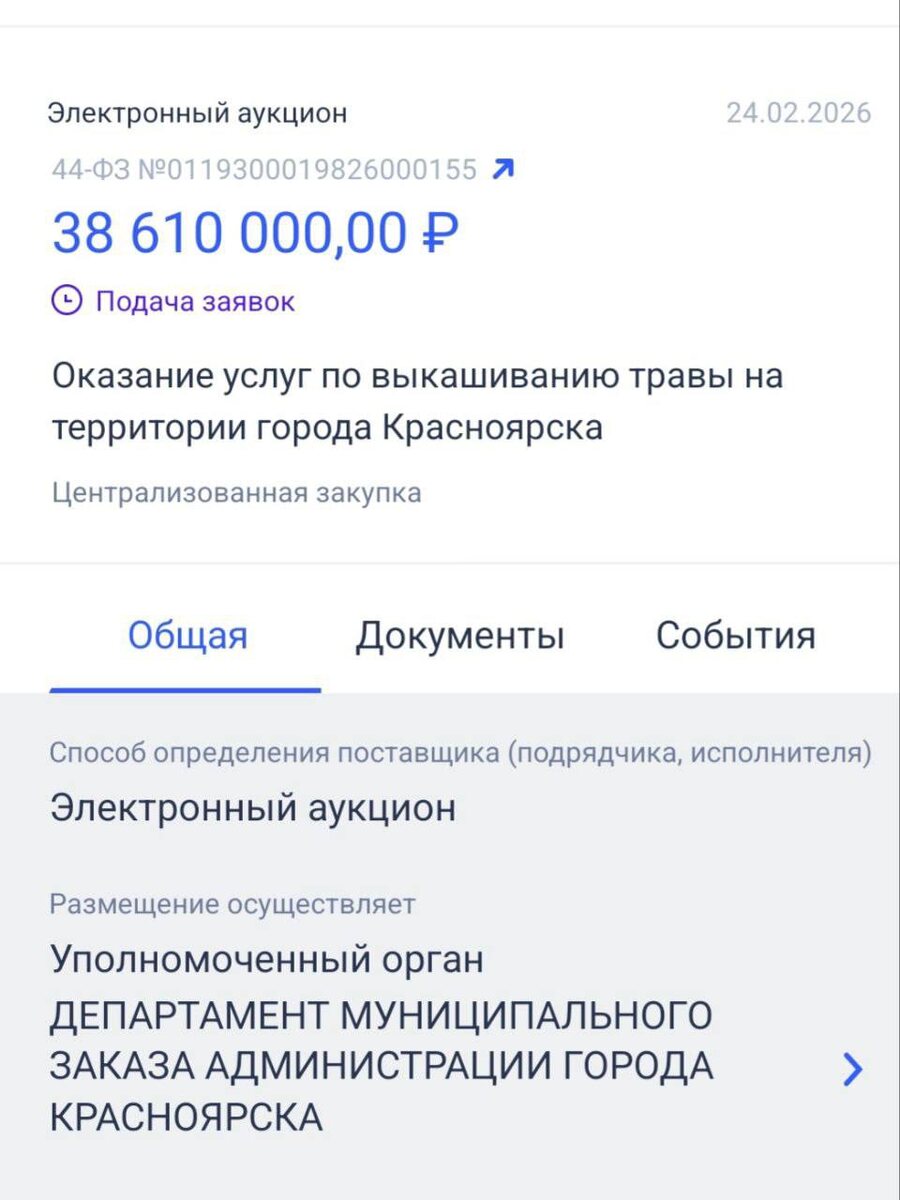Switch to the Документы tab
This screenshot has width=900, height=1200.
pos(459,635)
